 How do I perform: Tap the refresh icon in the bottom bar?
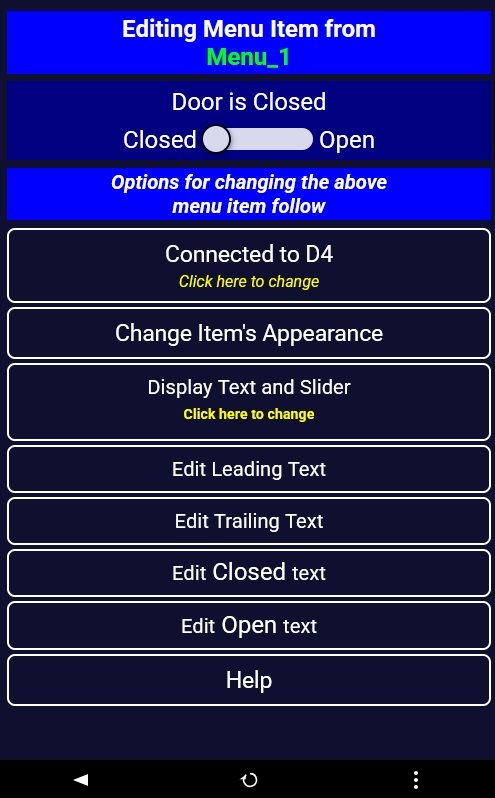pos(249,779)
